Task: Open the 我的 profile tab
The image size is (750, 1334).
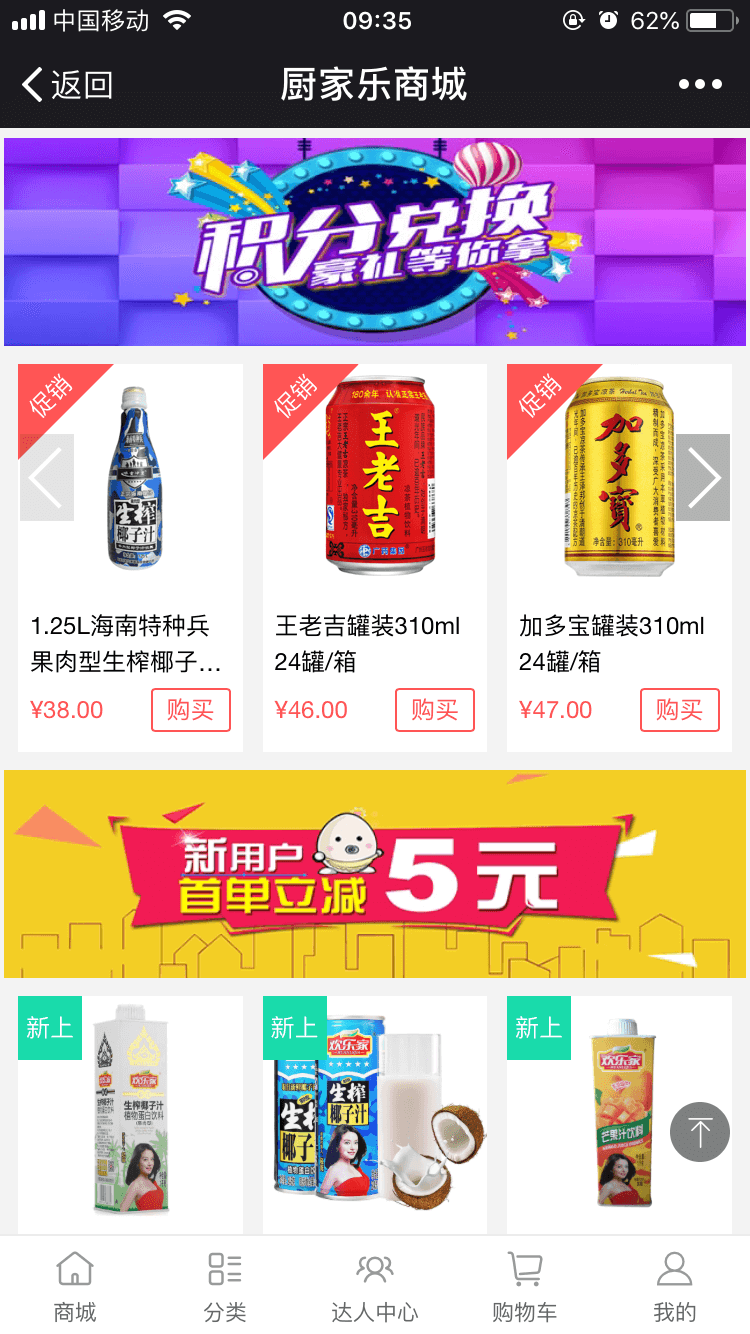Action: tap(674, 1286)
